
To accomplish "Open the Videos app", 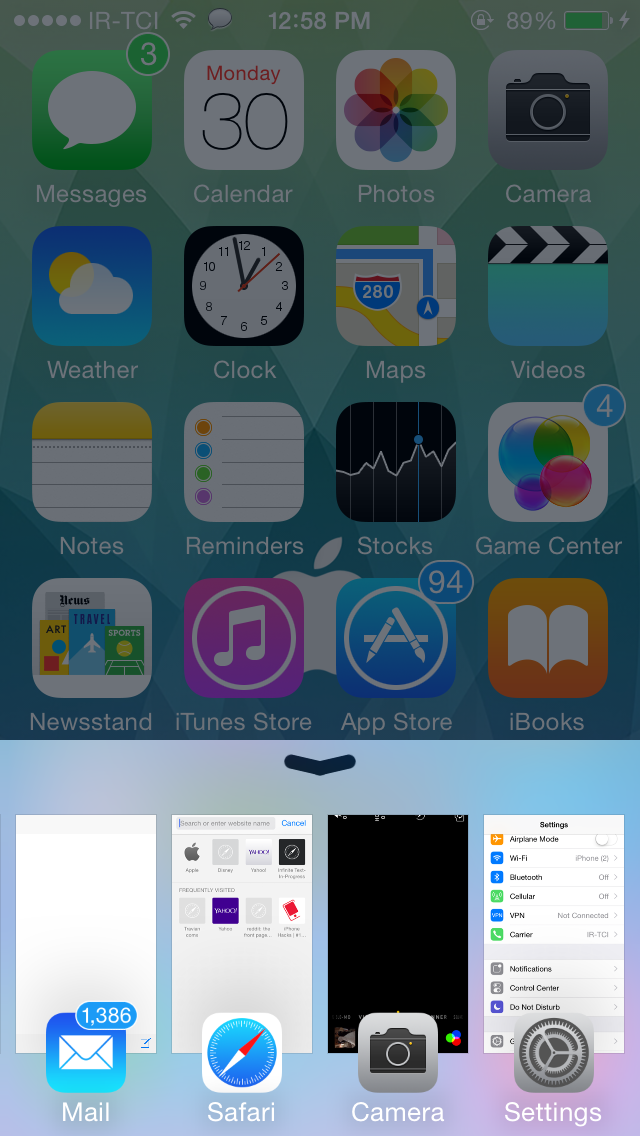I will (x=548, y=286).
